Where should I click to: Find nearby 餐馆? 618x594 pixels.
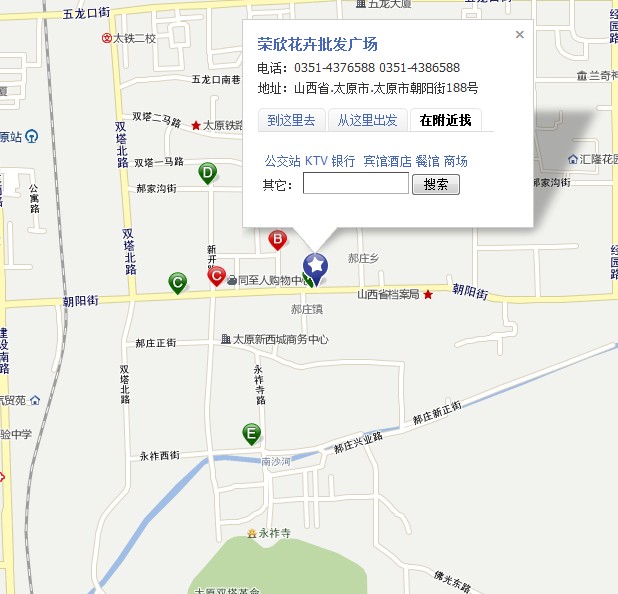(x=427, y=161)
